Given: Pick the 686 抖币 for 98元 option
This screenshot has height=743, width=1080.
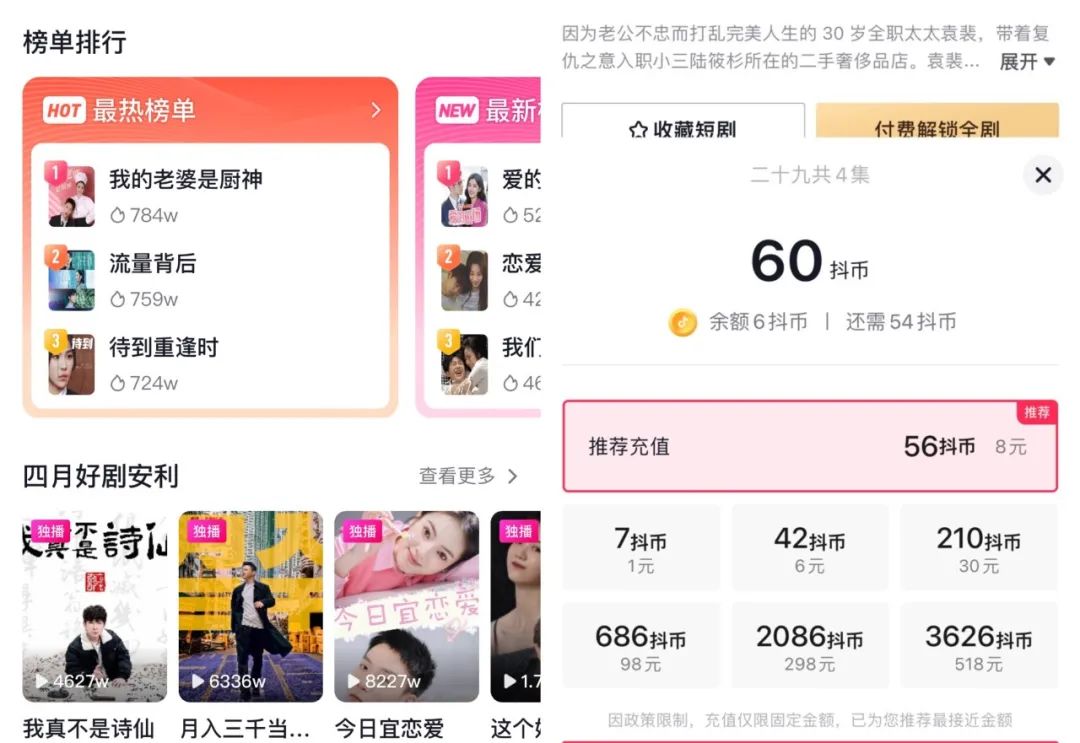Looking at the screenshot, I should coord(640,646).
